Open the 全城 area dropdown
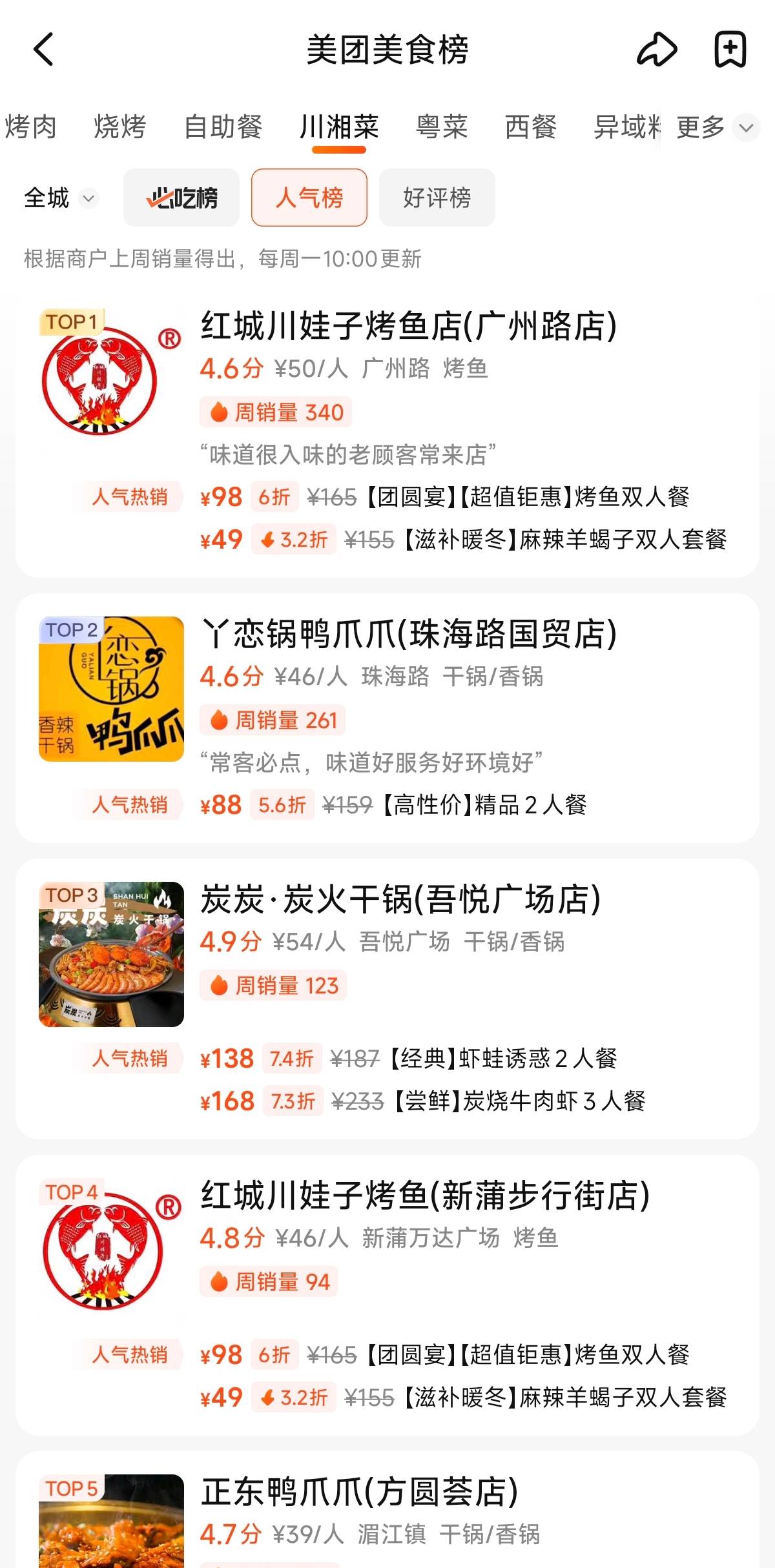The image size is (775, 1568). [x=60, y=198]
